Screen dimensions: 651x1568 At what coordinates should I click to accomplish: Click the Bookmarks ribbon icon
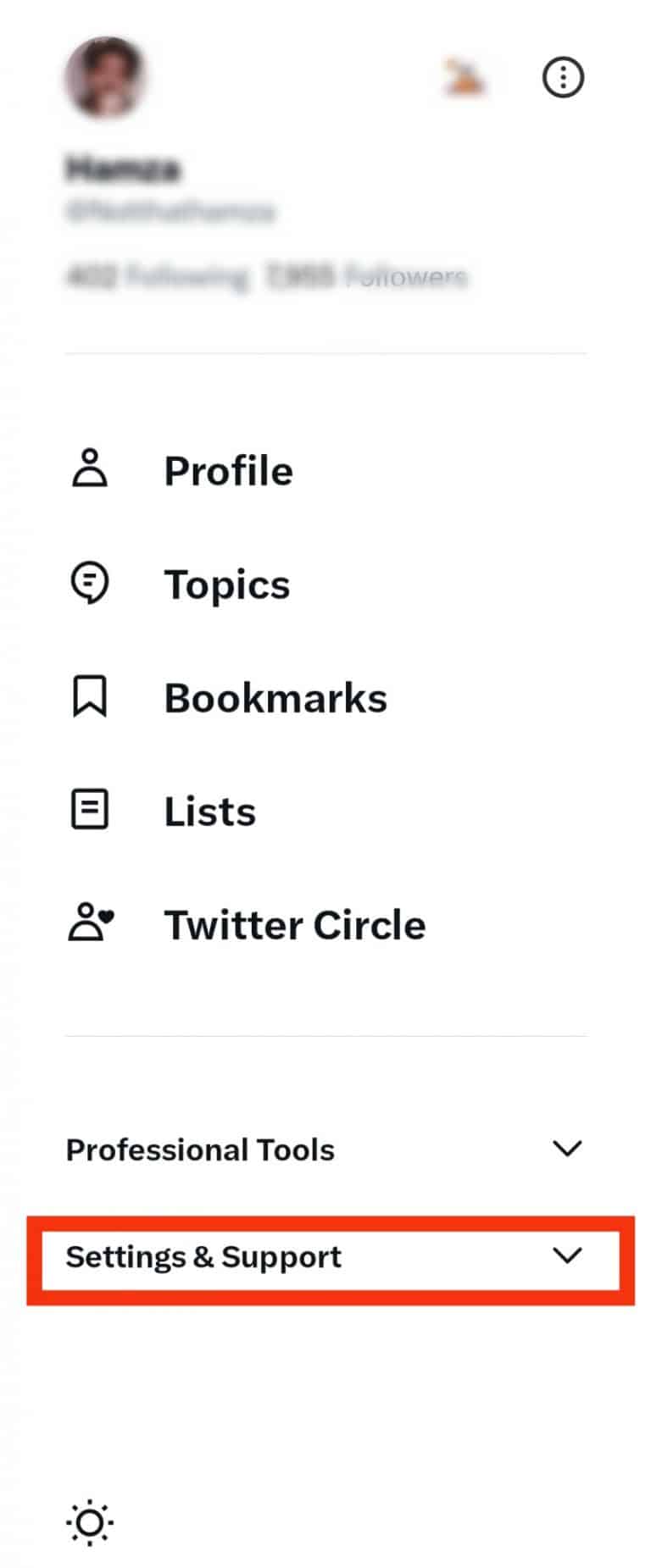[90, 696]
